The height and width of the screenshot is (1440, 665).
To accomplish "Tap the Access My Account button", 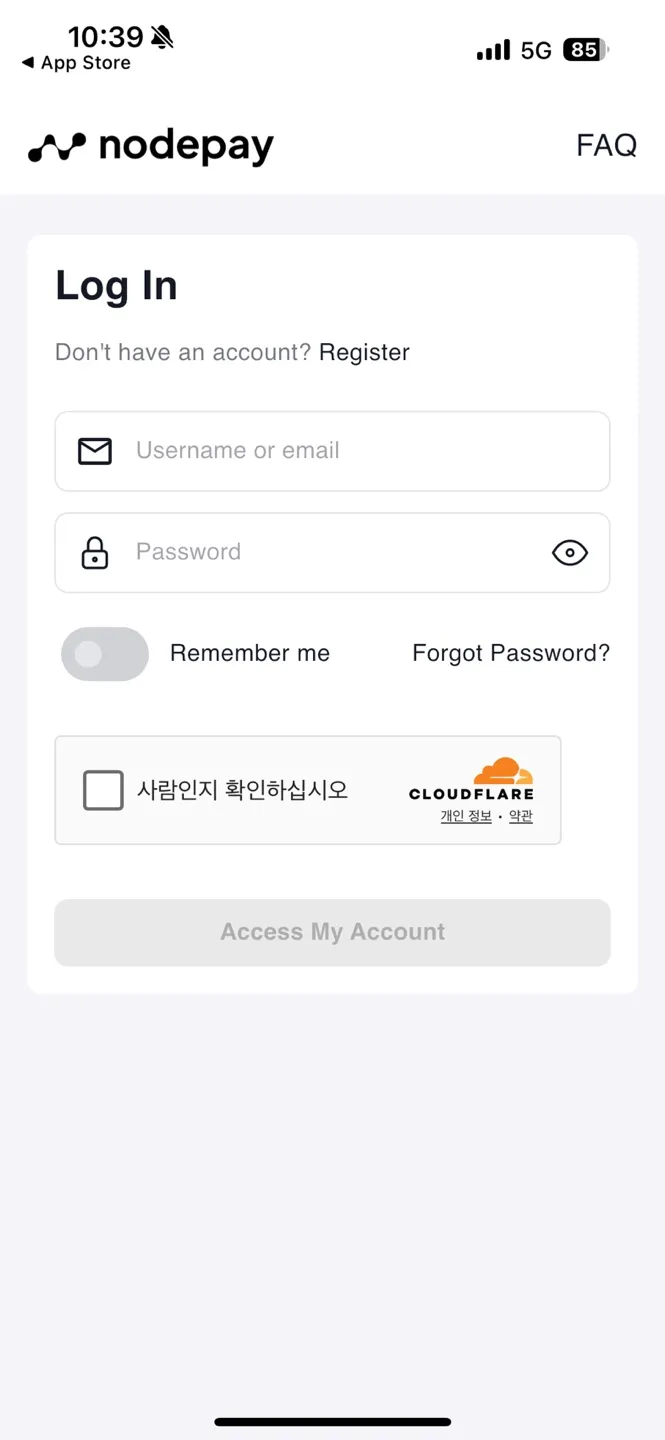I will 332,932.
